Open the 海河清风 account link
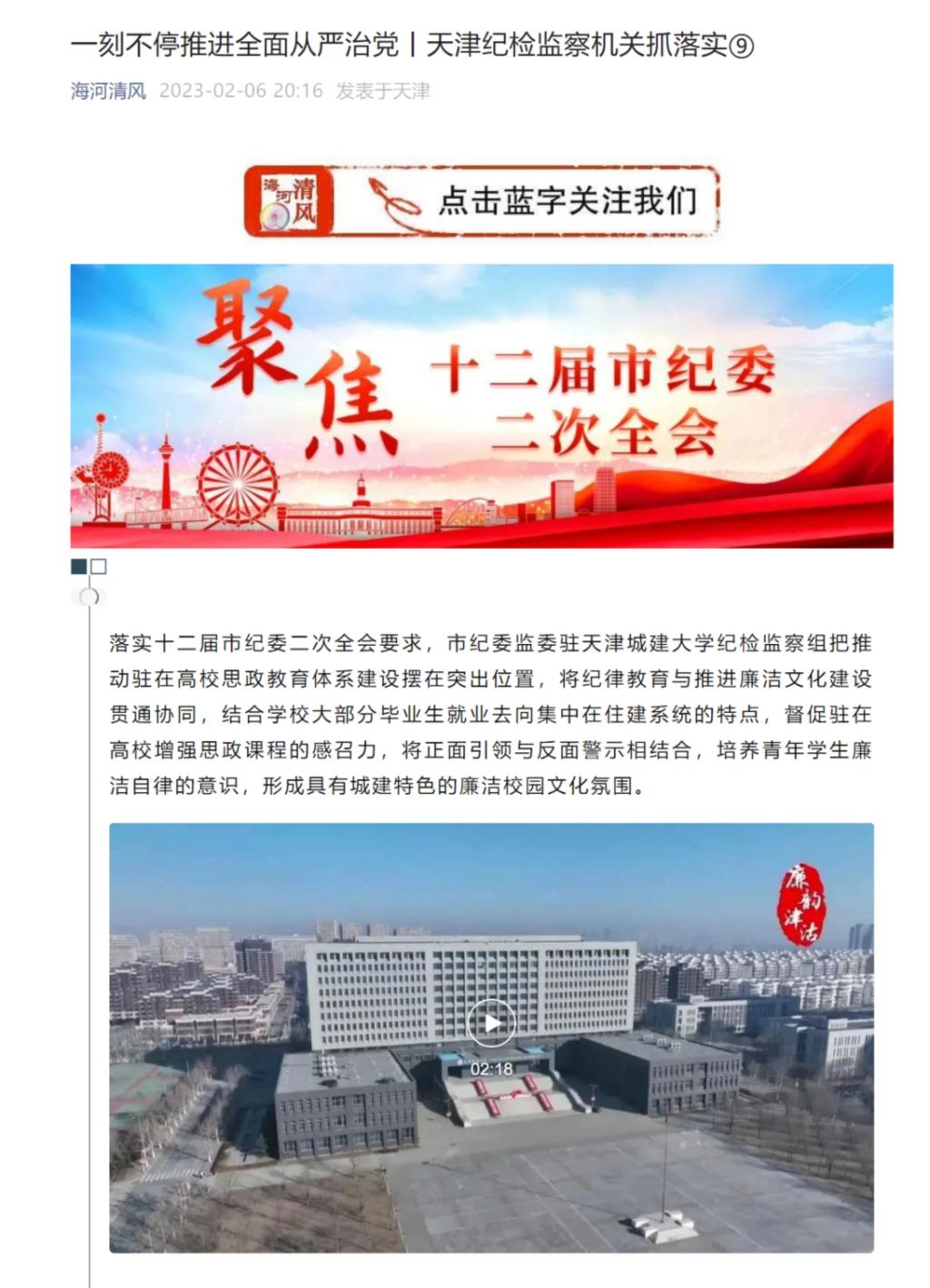This screenshot has width=930, height=1288. click(x=108, y=91)
